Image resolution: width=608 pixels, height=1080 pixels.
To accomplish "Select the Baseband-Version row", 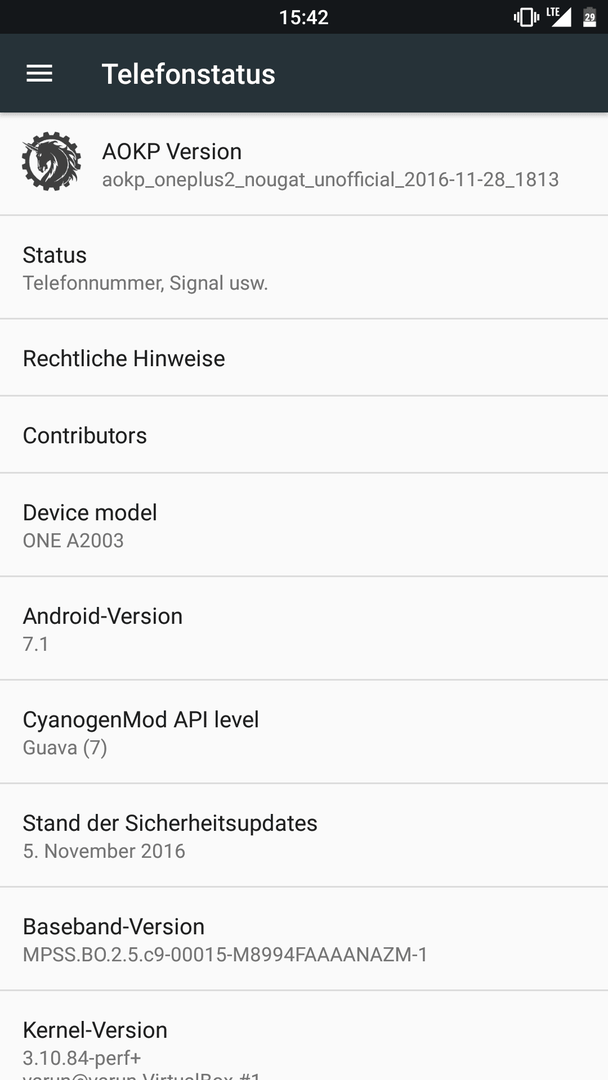I will (x=304, y=939).
